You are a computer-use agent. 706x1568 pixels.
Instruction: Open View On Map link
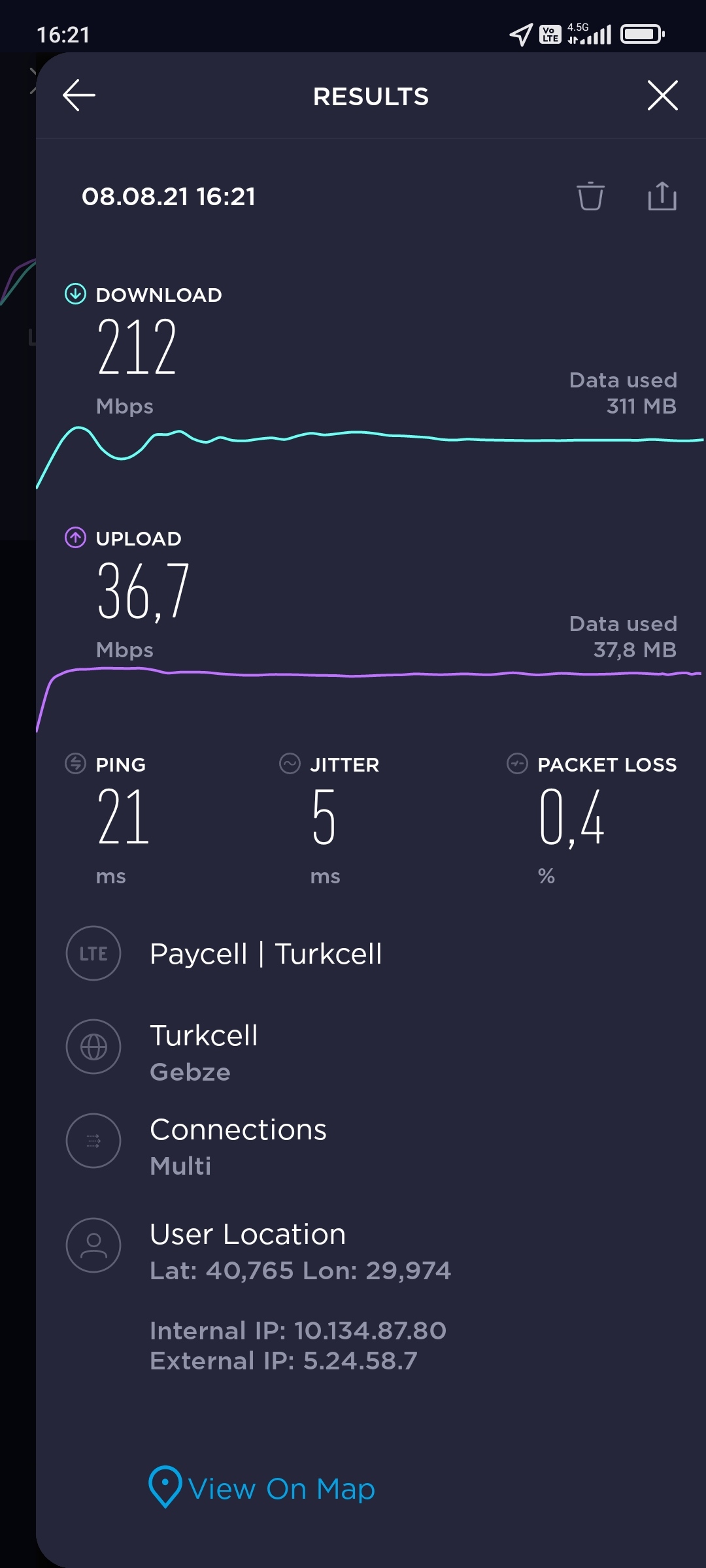click(x=262, y=1488)
